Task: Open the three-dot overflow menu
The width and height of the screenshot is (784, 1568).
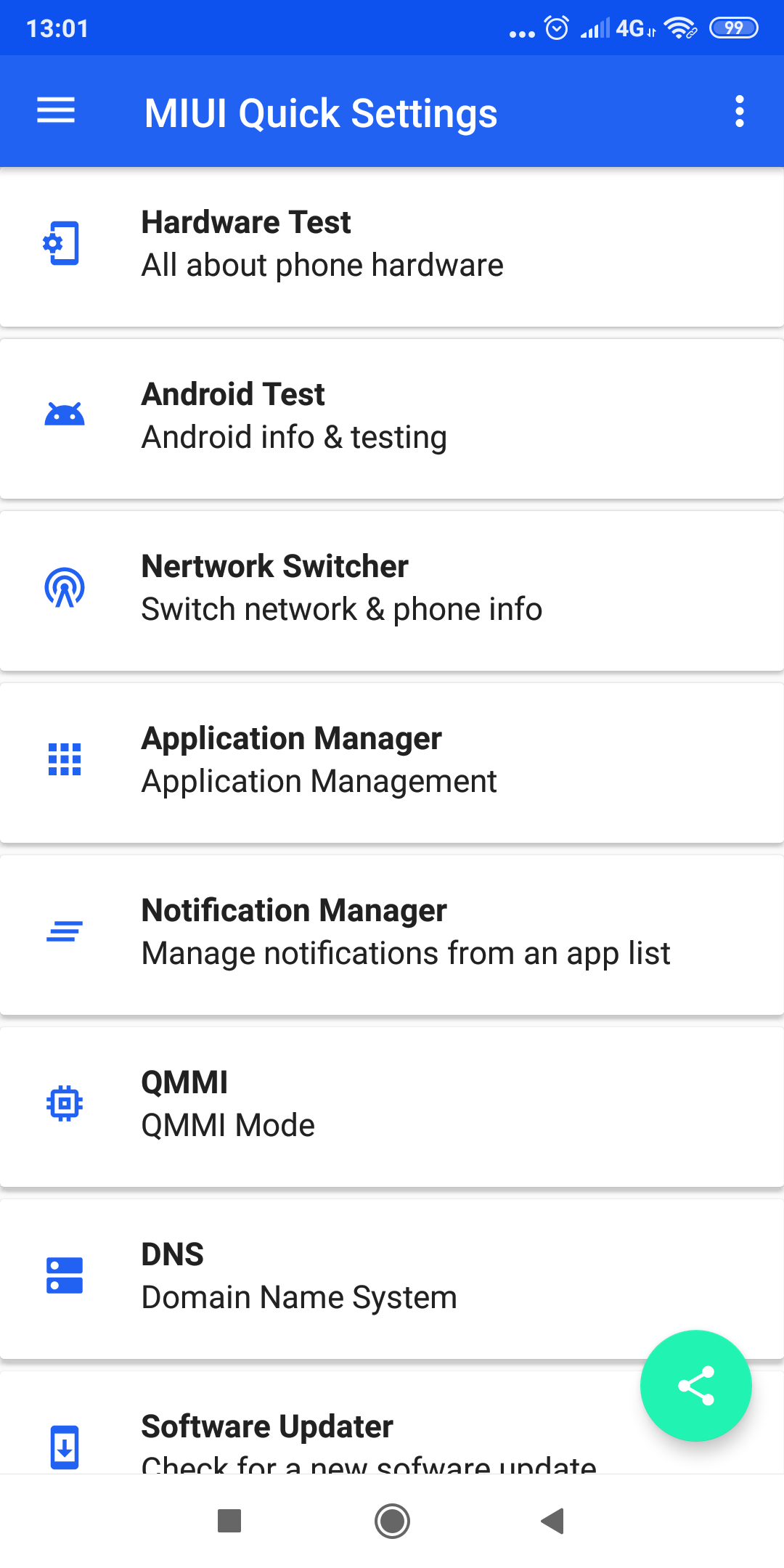Action: click(x=739, y=111)
